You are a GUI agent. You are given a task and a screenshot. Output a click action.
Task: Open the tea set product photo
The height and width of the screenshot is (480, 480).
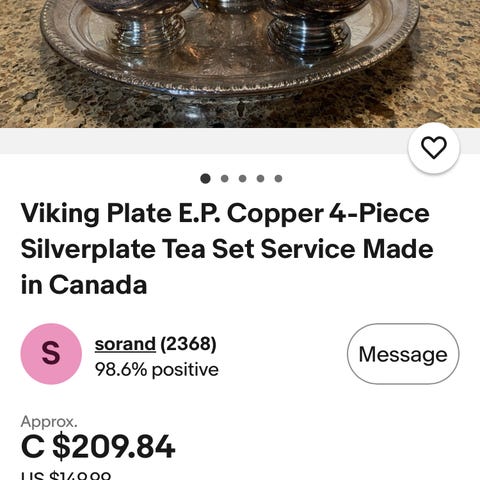coord(240,64)
